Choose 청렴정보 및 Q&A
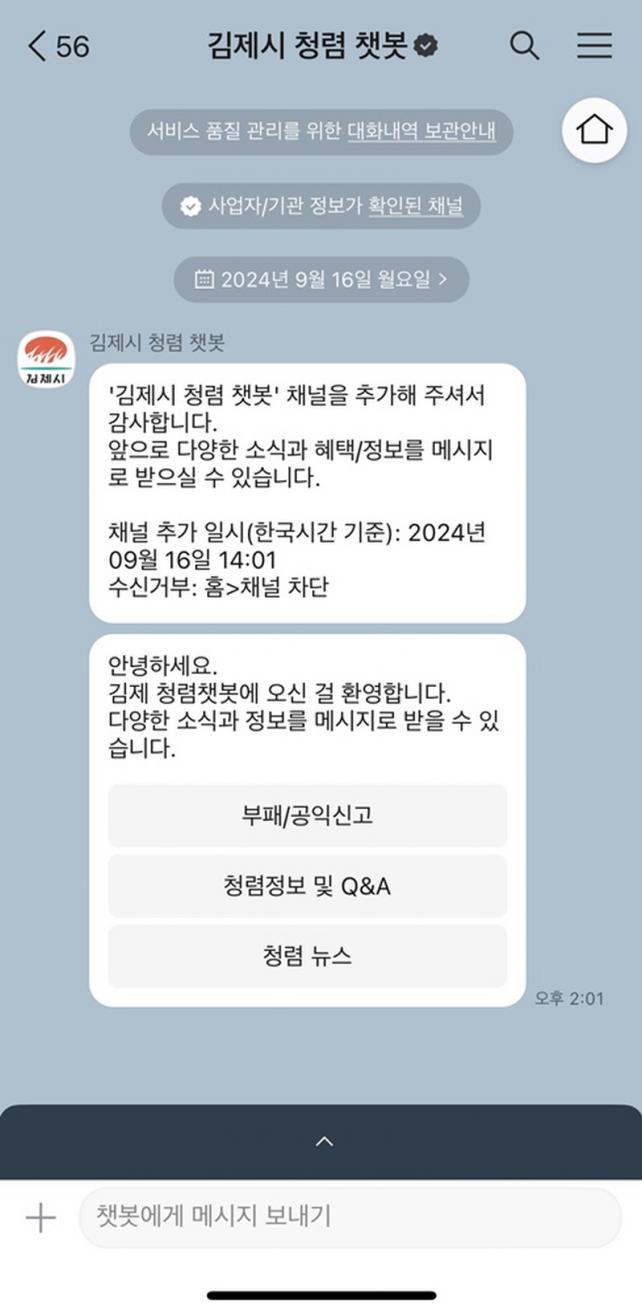 (x=307, y=885)
